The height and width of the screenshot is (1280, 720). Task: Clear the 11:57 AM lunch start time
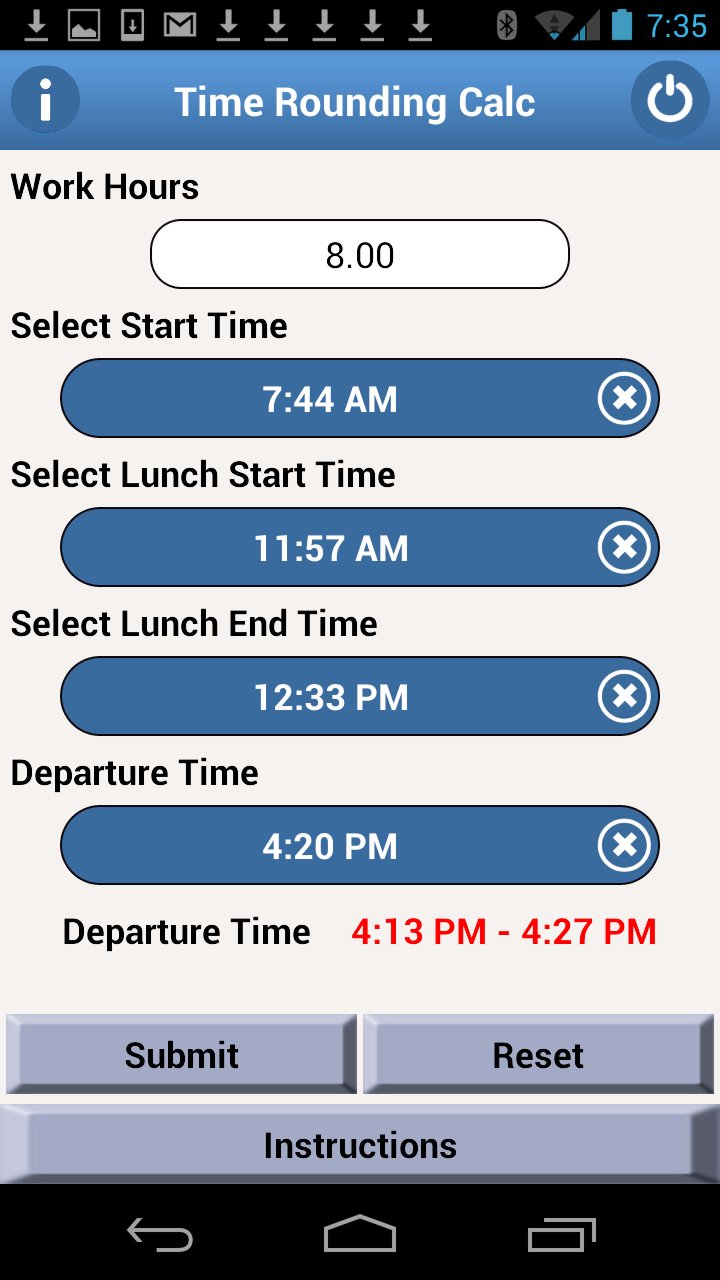tap(624, 546)
